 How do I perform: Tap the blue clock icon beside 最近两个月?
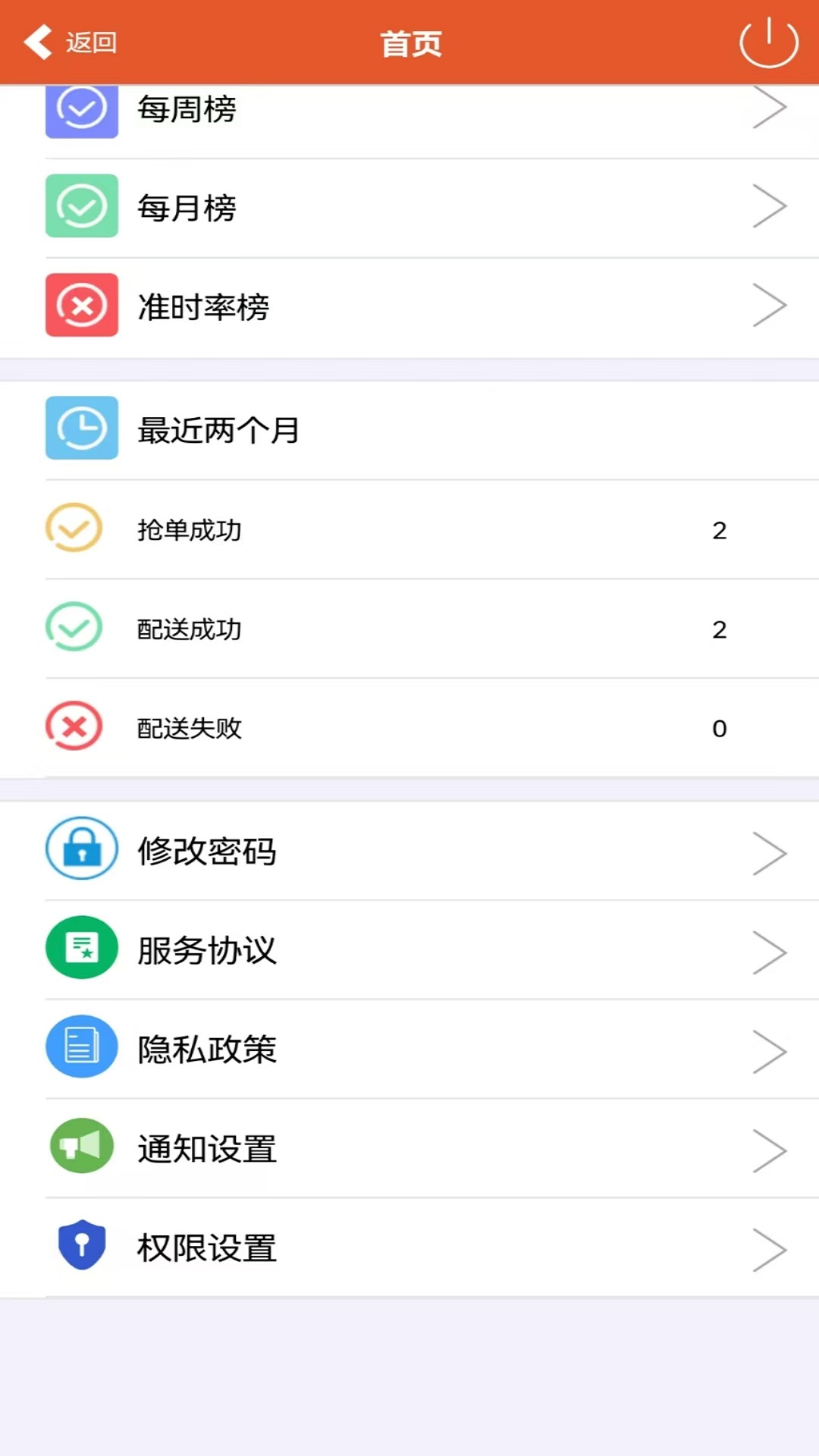(x=81, y=428)
